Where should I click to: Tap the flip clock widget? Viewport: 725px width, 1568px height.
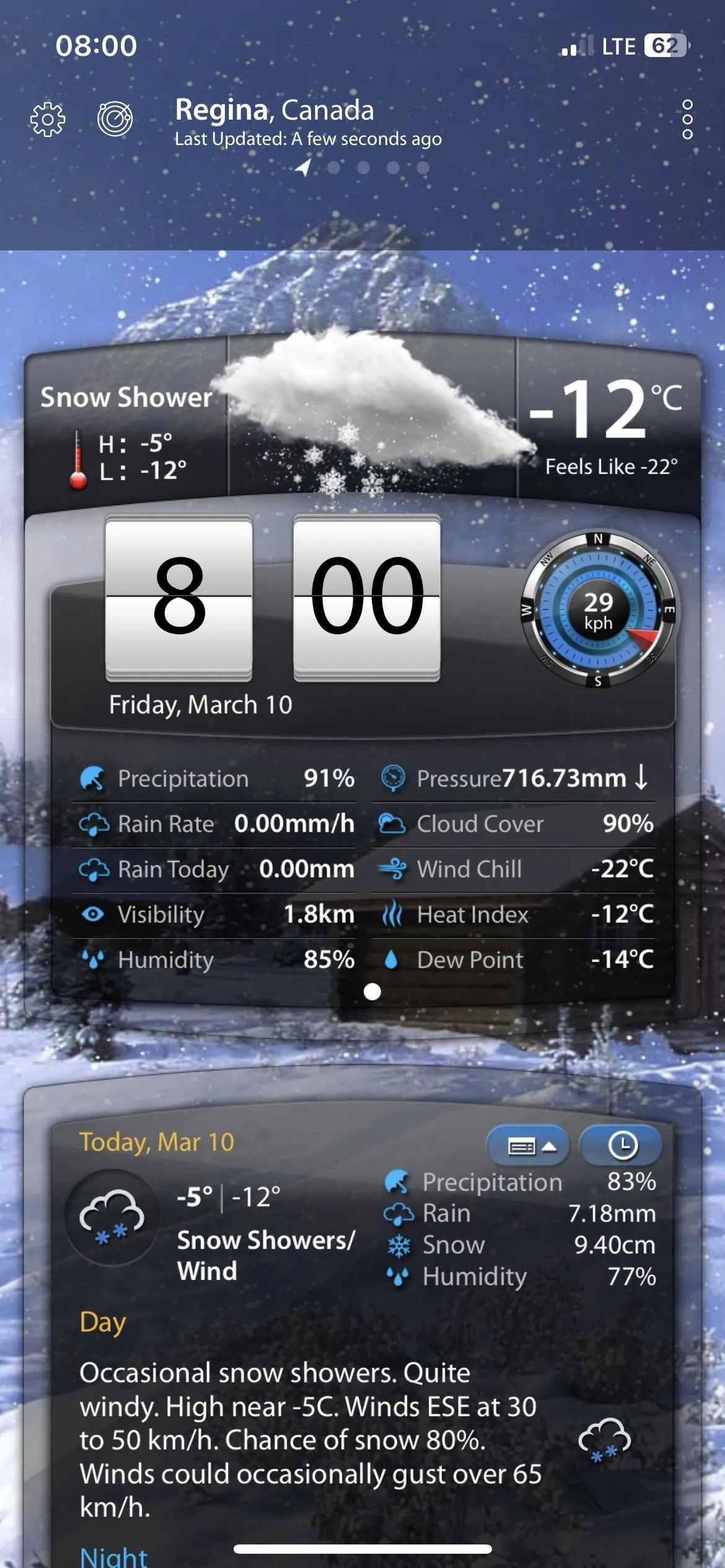coord(273,598)
